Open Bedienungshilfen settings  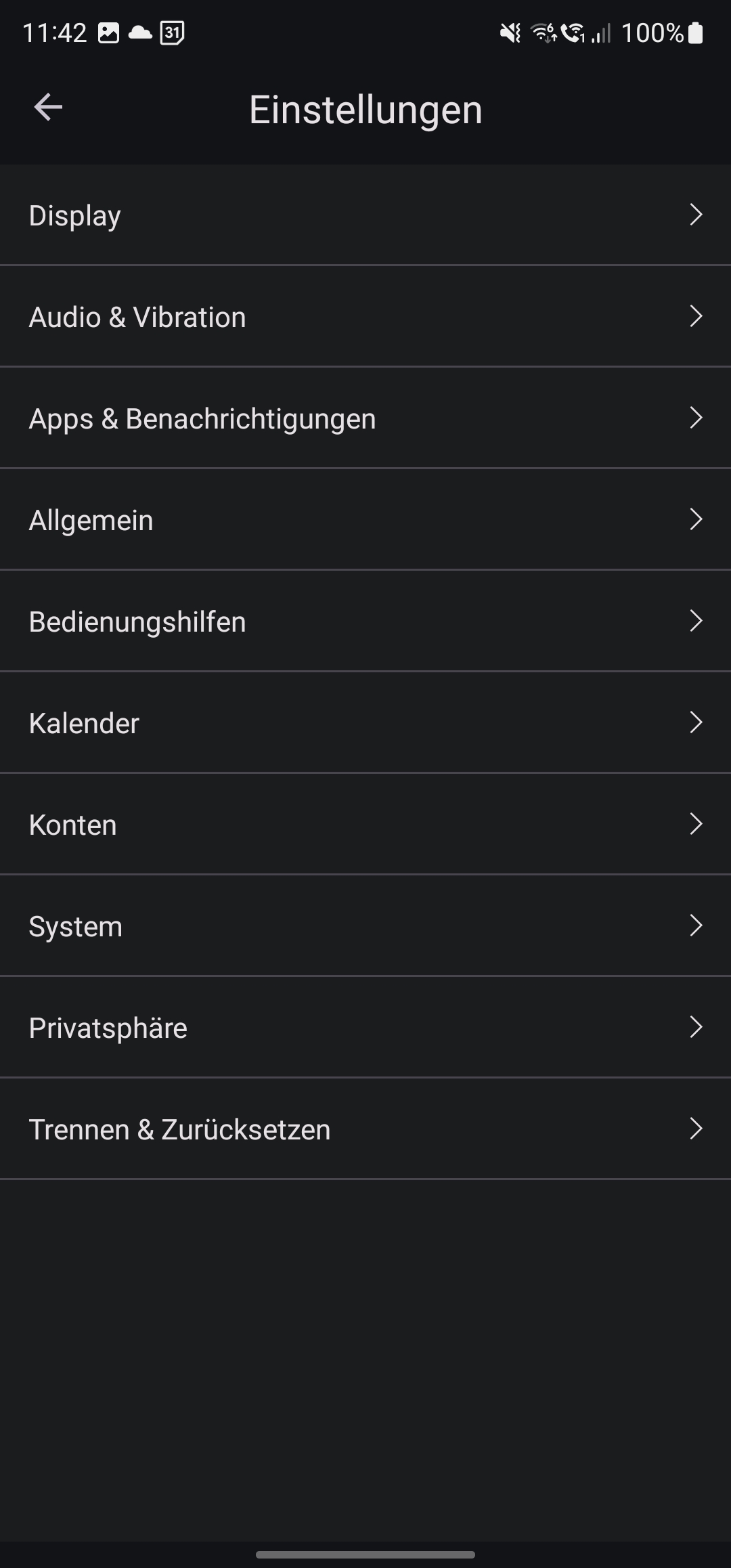[x=365, y=621]
